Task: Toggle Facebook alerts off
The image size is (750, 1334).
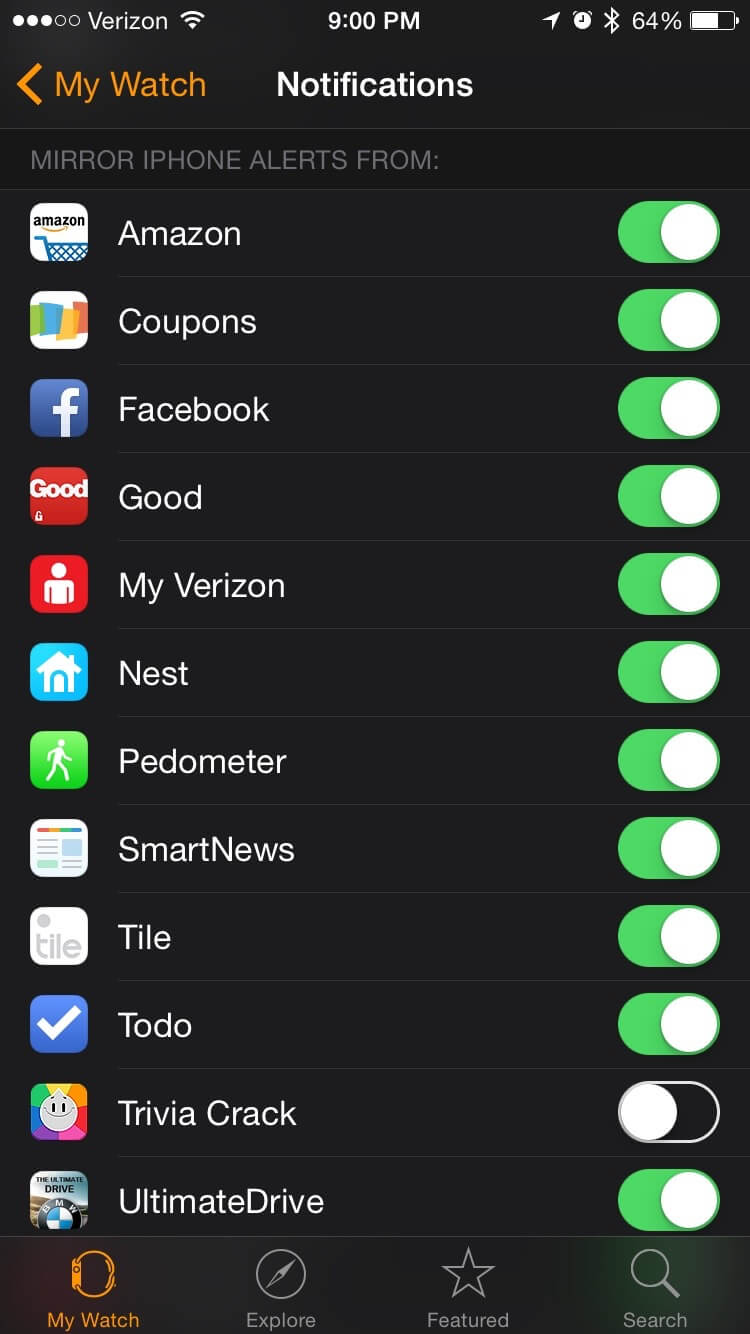Action: click(668, 409)
